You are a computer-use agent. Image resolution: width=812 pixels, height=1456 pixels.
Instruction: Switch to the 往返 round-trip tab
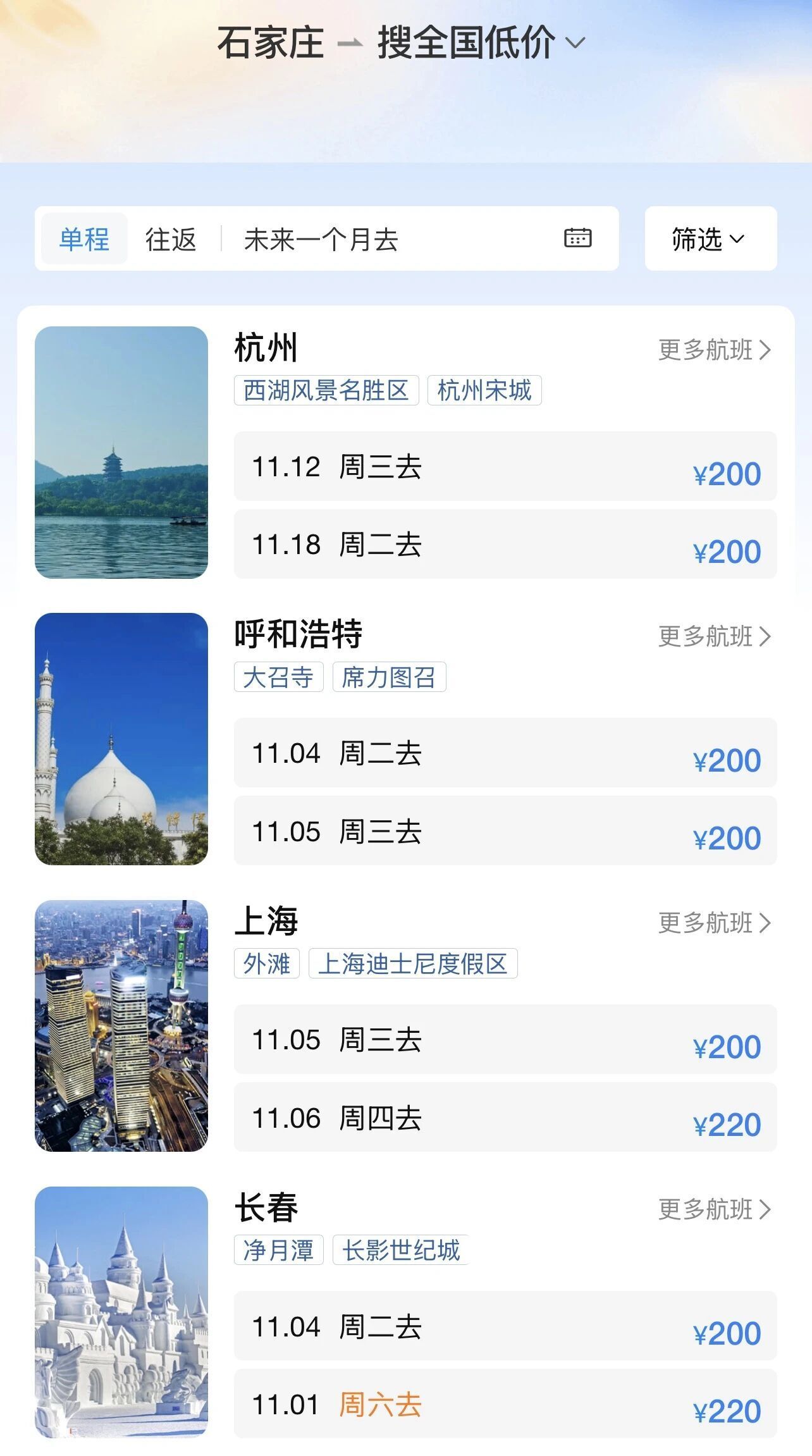171,239
